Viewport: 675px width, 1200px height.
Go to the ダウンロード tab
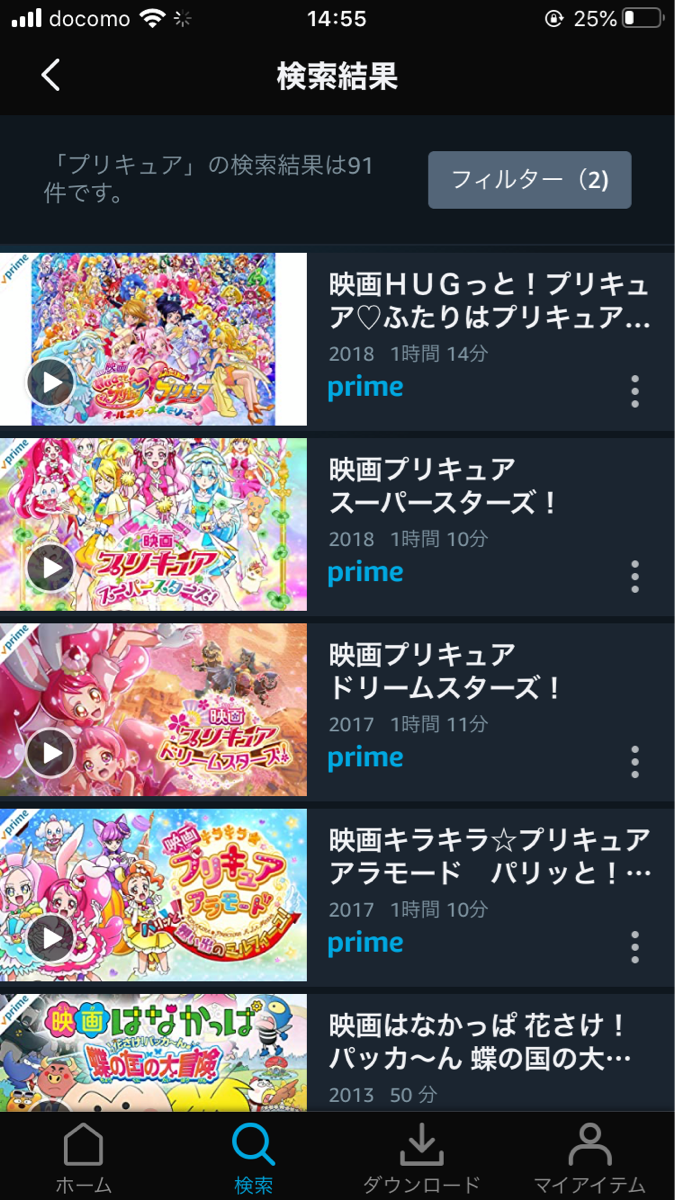[421, 1157]
